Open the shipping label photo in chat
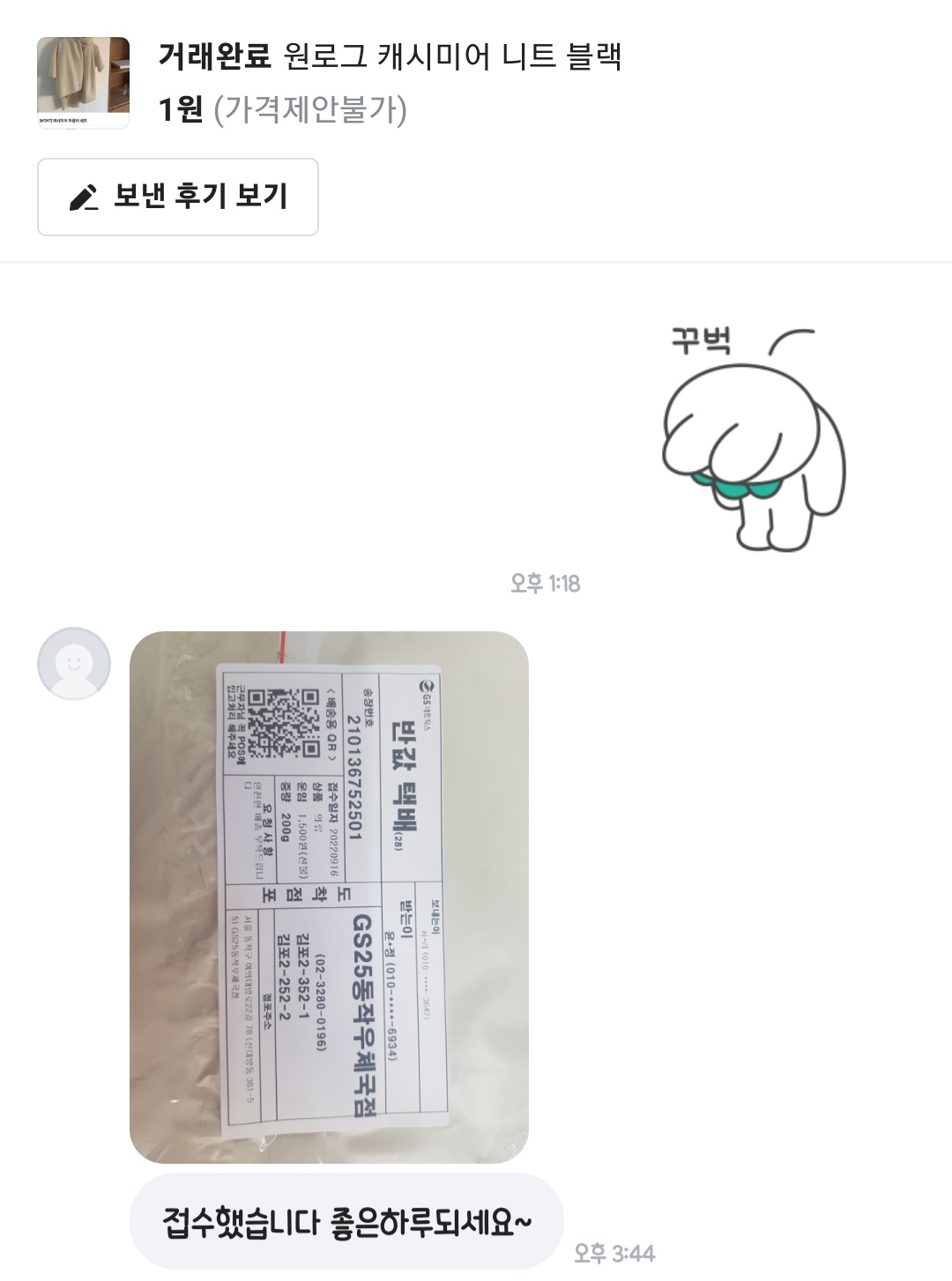This screenshot has height=1281, width=952. [x=329, y=897]
